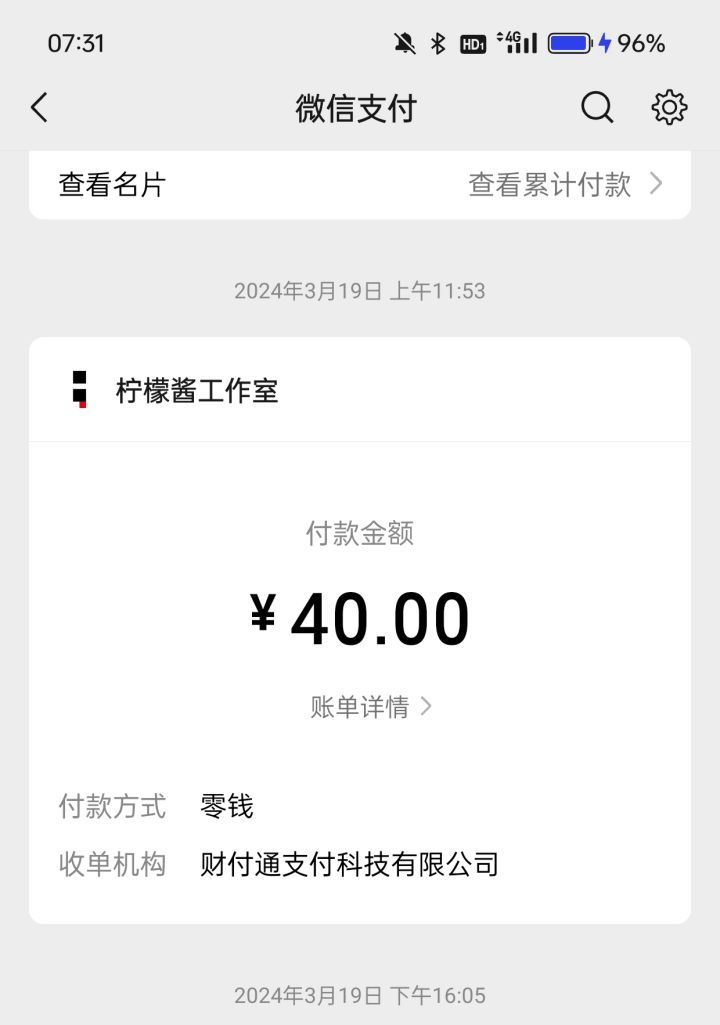The height and width of the screenshot is (1025, 720).
Task: Tap the muted notifications icon
Action: (x=404, y=43)
